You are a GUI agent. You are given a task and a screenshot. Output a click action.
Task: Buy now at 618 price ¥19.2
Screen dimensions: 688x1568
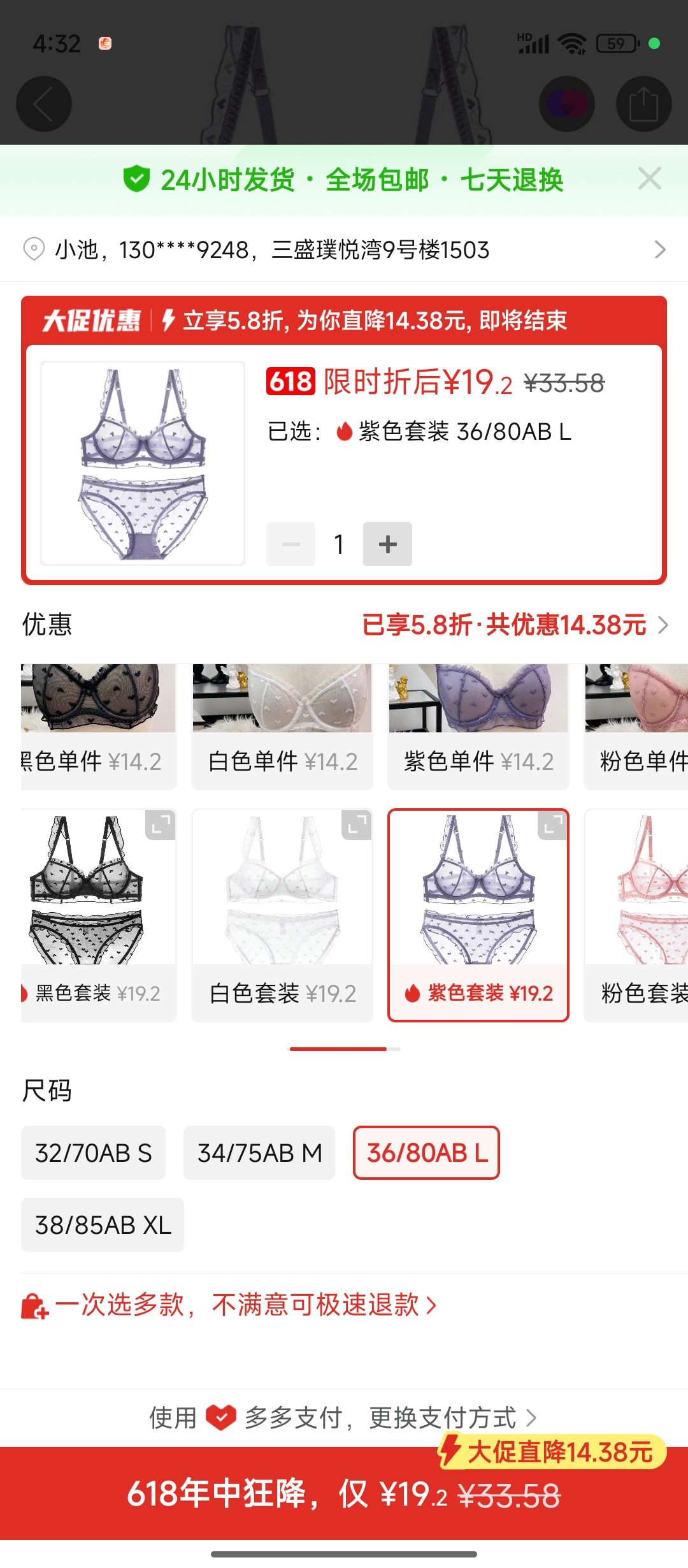point(344,1493)
